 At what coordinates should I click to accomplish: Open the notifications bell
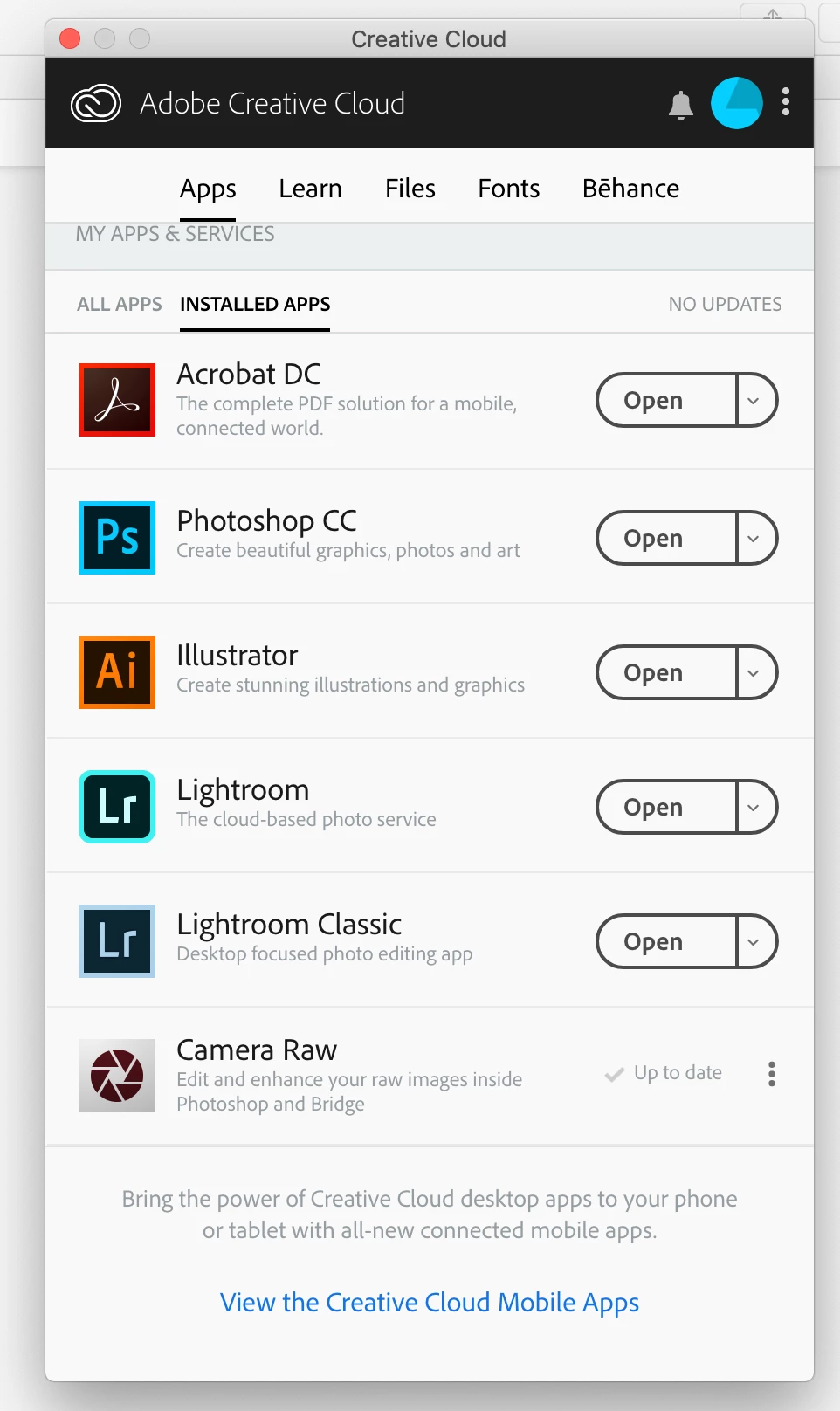pos(680,105)
